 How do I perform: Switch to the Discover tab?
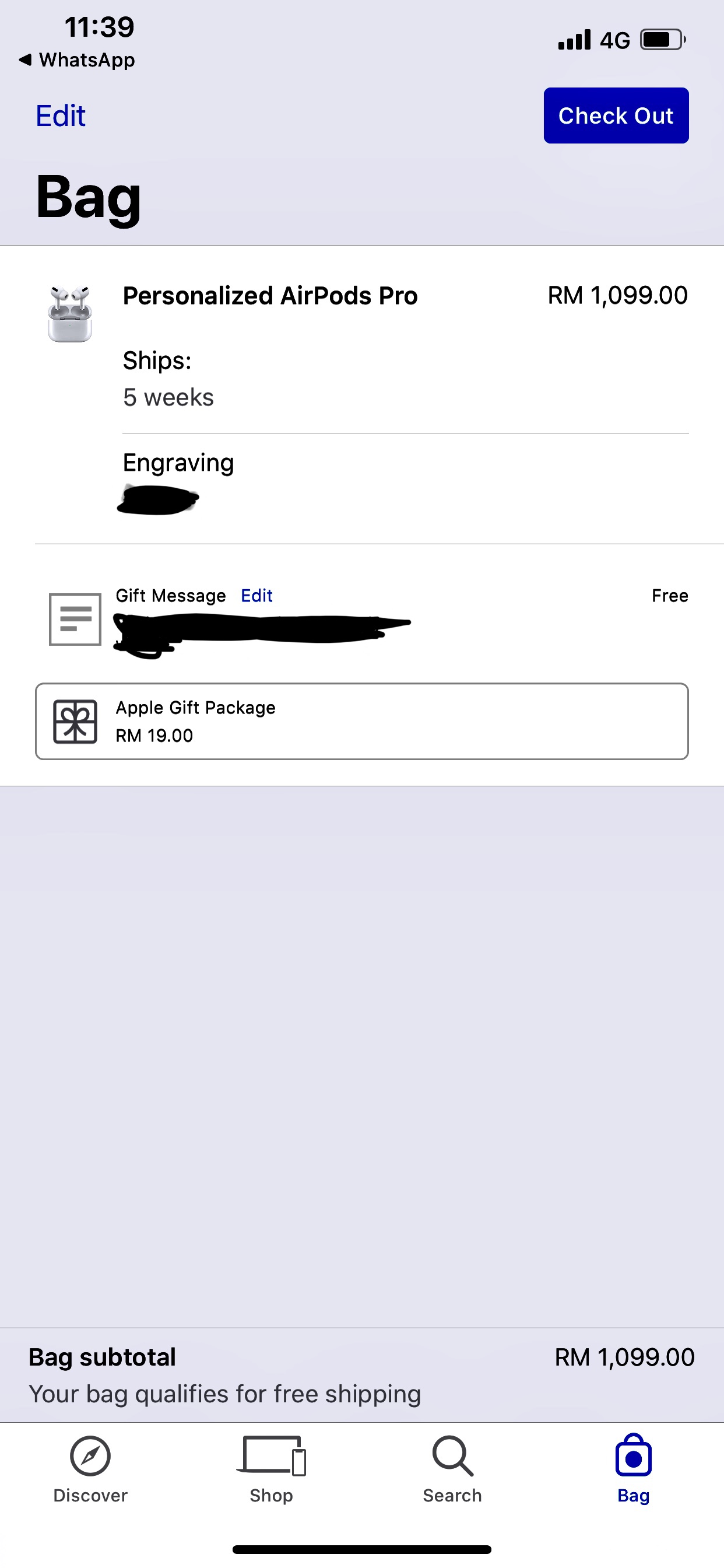click(91, 1470)
